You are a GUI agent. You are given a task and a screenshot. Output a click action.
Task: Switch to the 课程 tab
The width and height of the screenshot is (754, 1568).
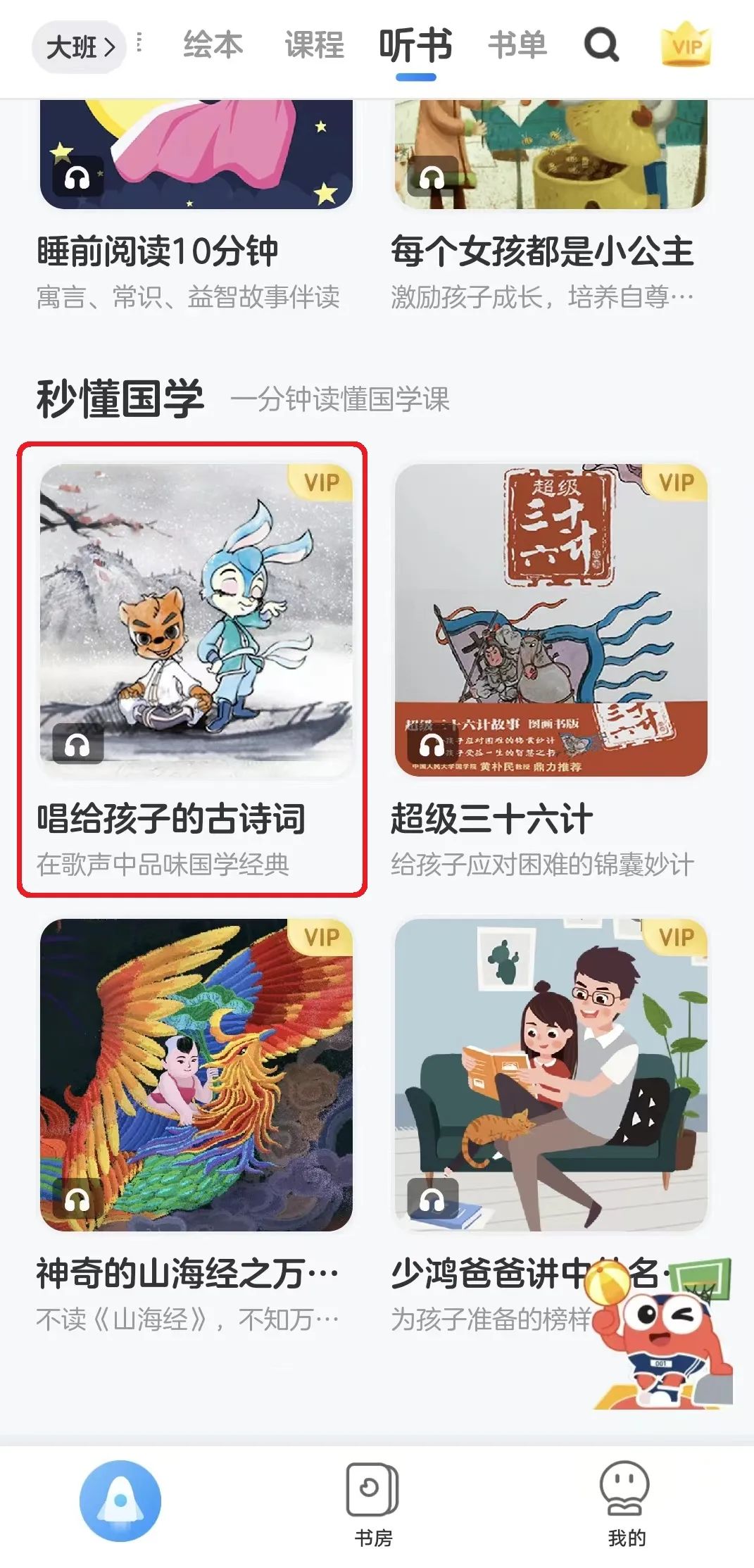[314, 45]
